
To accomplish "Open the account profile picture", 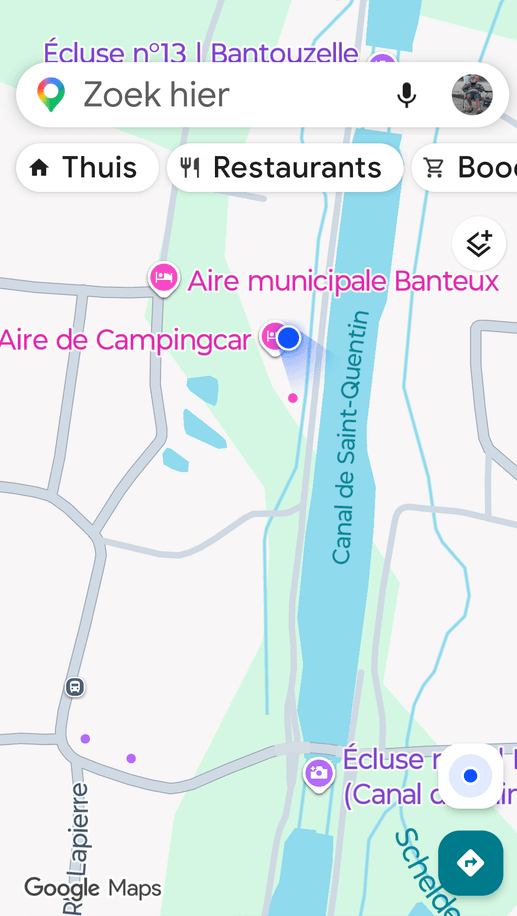I will pos(472,95).
